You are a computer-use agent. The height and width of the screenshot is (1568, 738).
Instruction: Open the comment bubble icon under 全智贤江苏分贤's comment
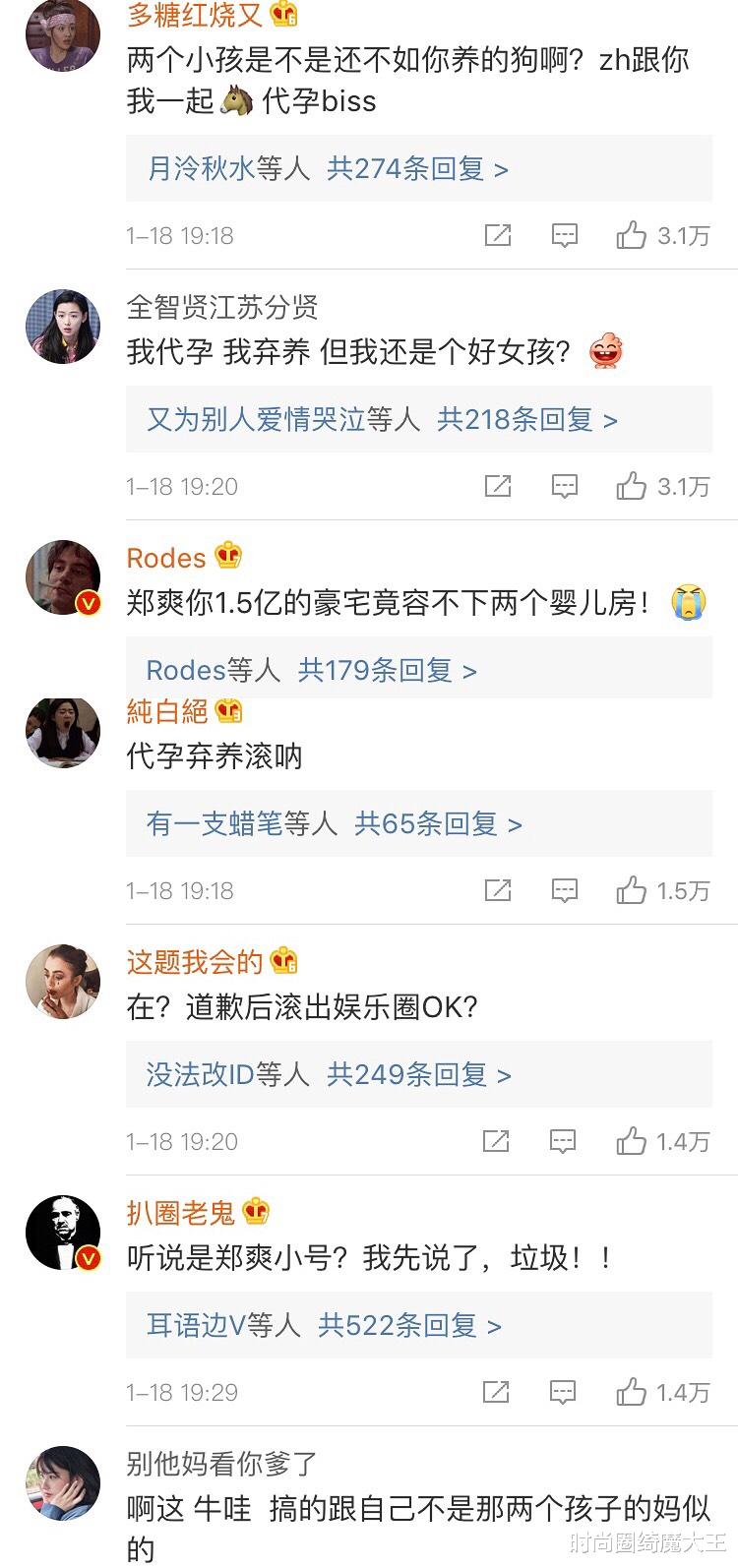[x=564, y=486]
